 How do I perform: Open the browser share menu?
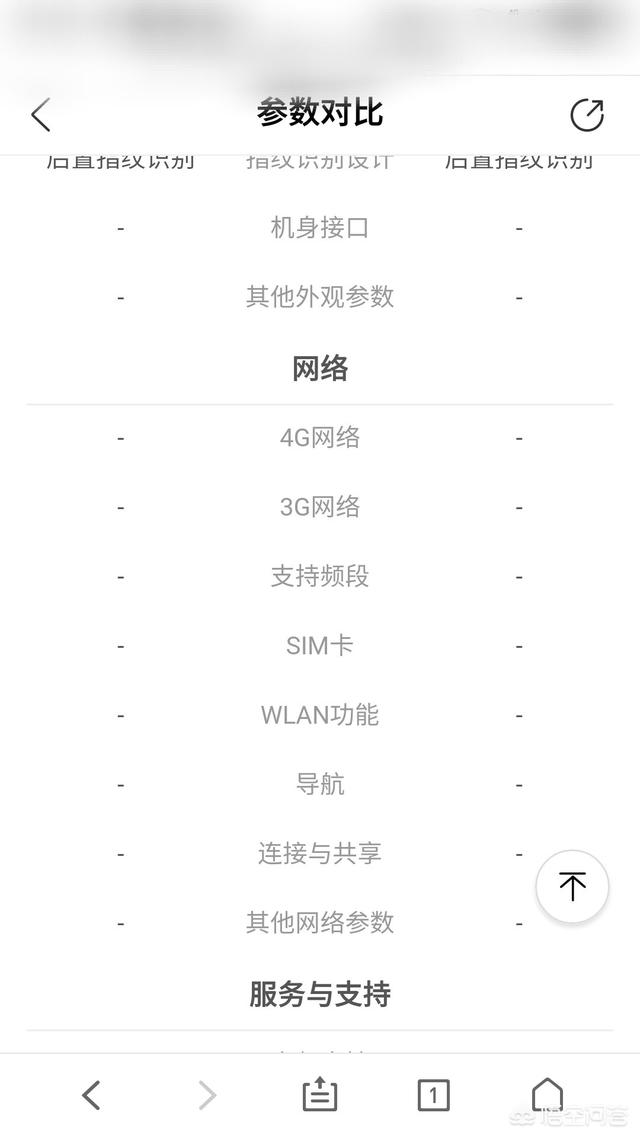(320, 1095)
